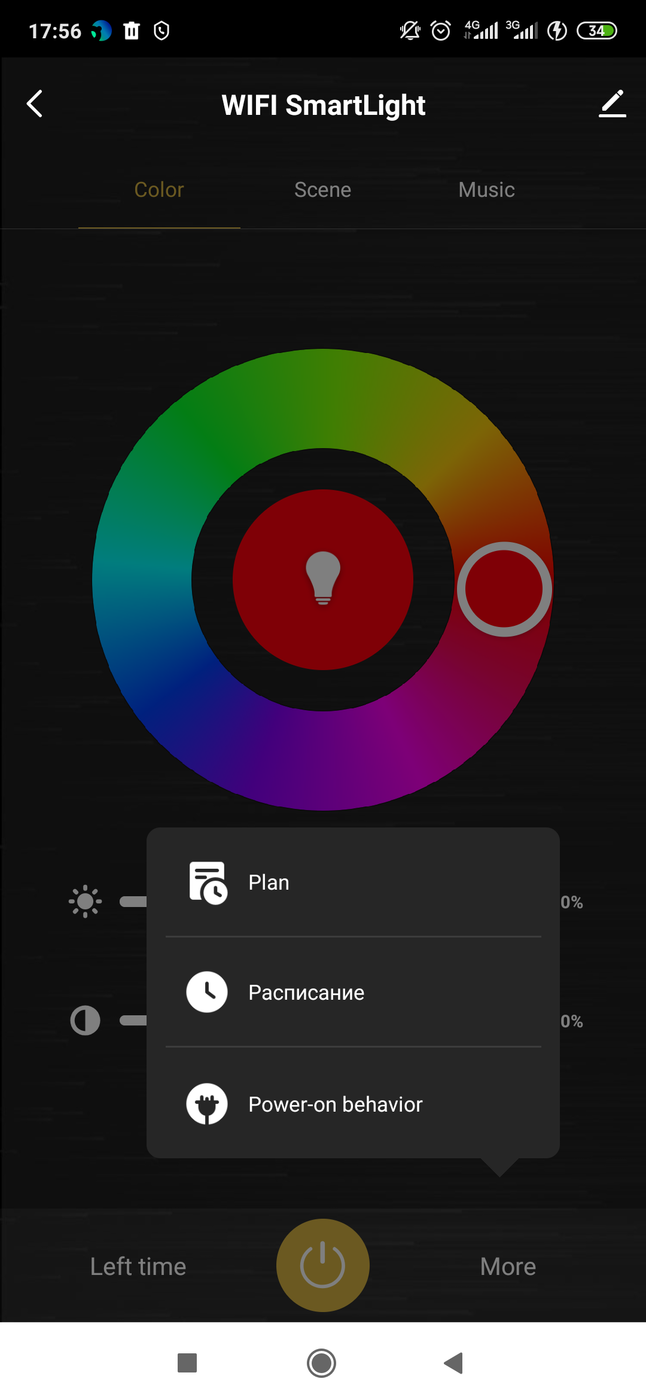The width and height of the screenshot is (646, 1400).
Task: Go back using the top-left arrow
Action: [35, 104]
